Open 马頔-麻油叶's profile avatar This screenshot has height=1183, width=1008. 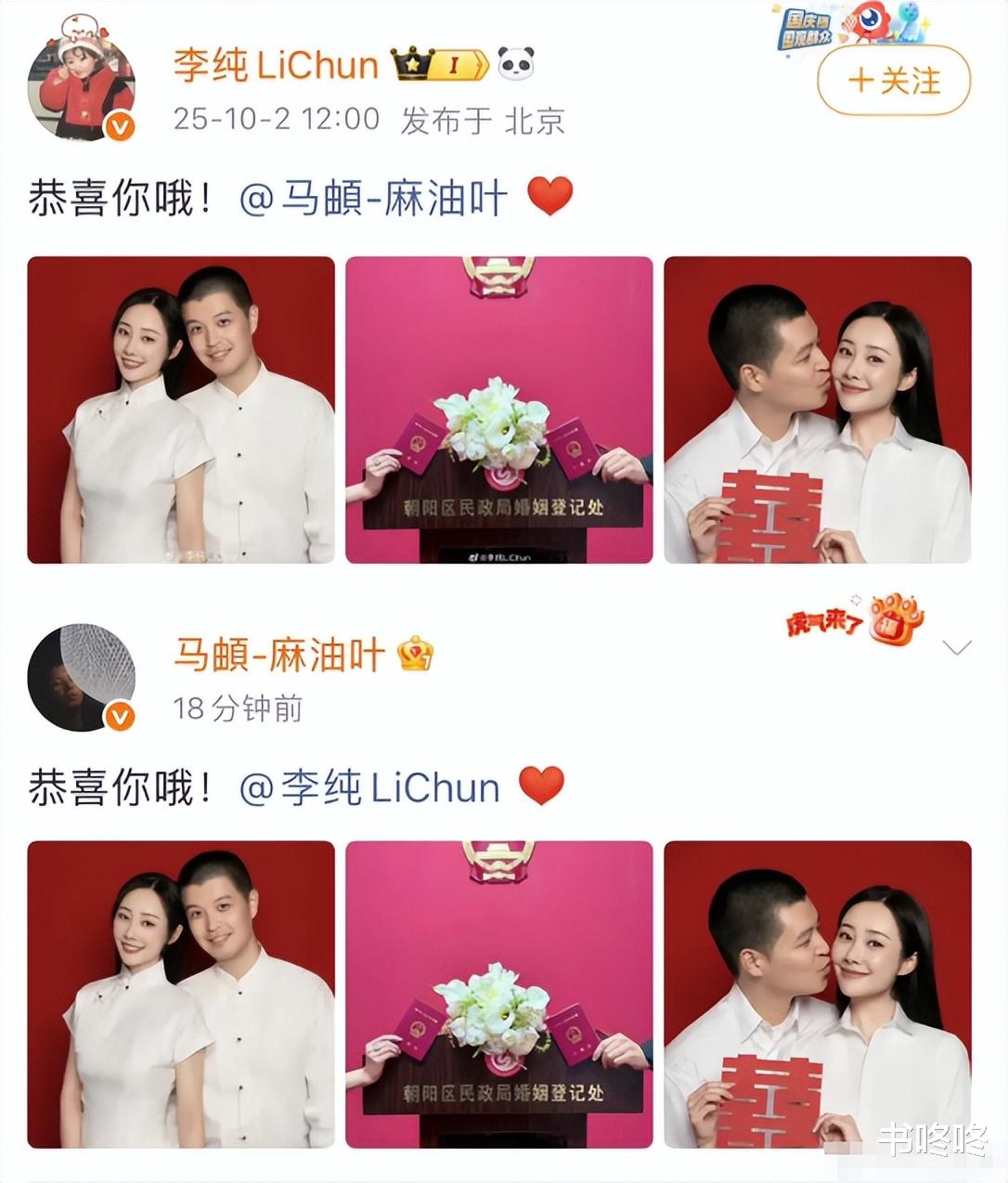point(82,678)
